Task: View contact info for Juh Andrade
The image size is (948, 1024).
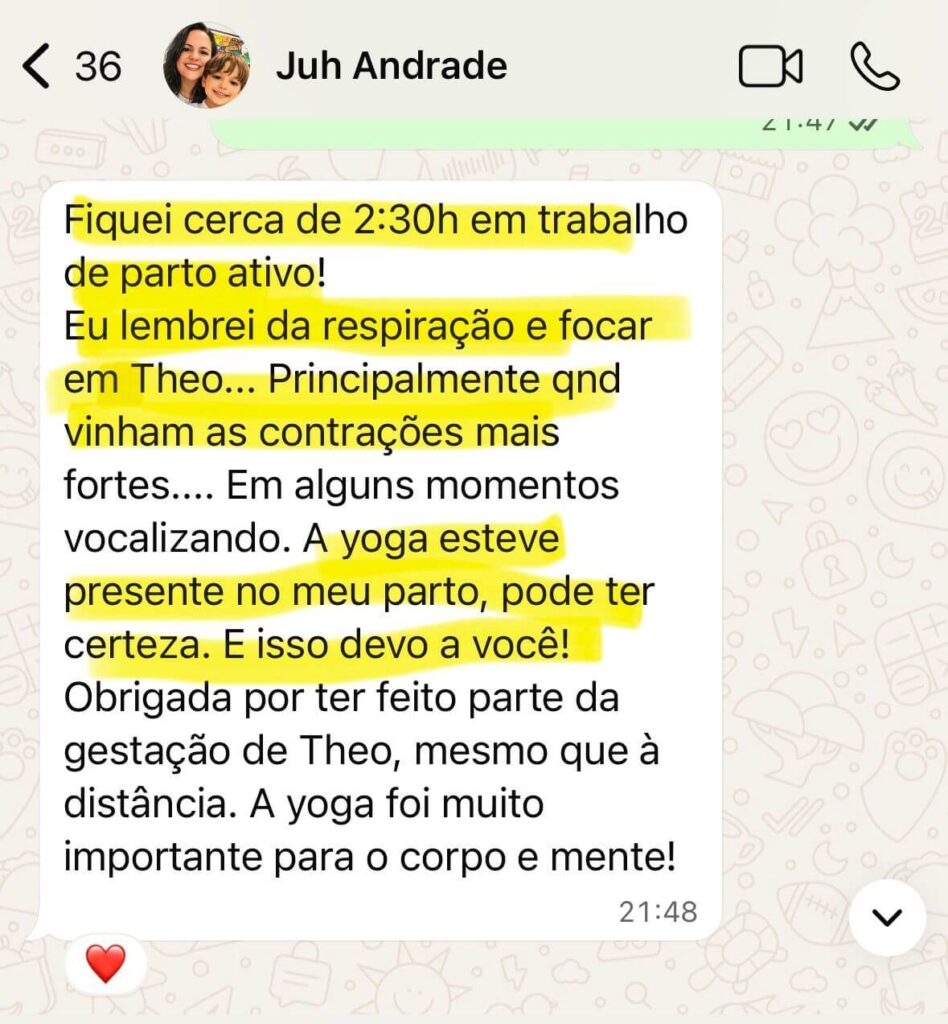Action: [x=391, y=66]
